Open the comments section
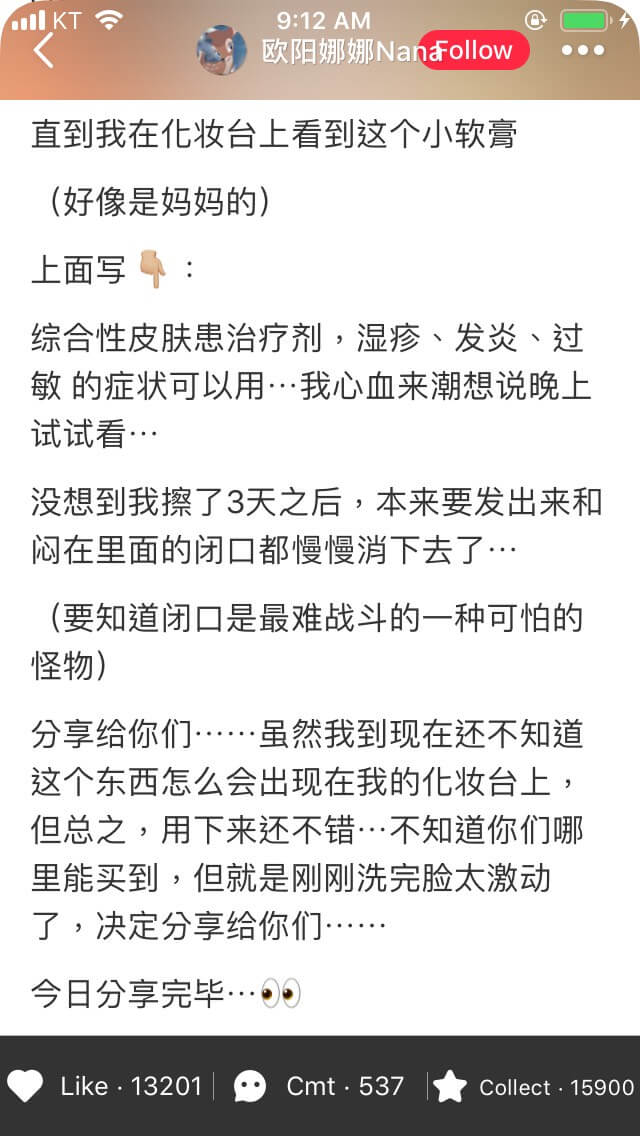Viewport: 640px width, 1136px height. [250, 1086]
